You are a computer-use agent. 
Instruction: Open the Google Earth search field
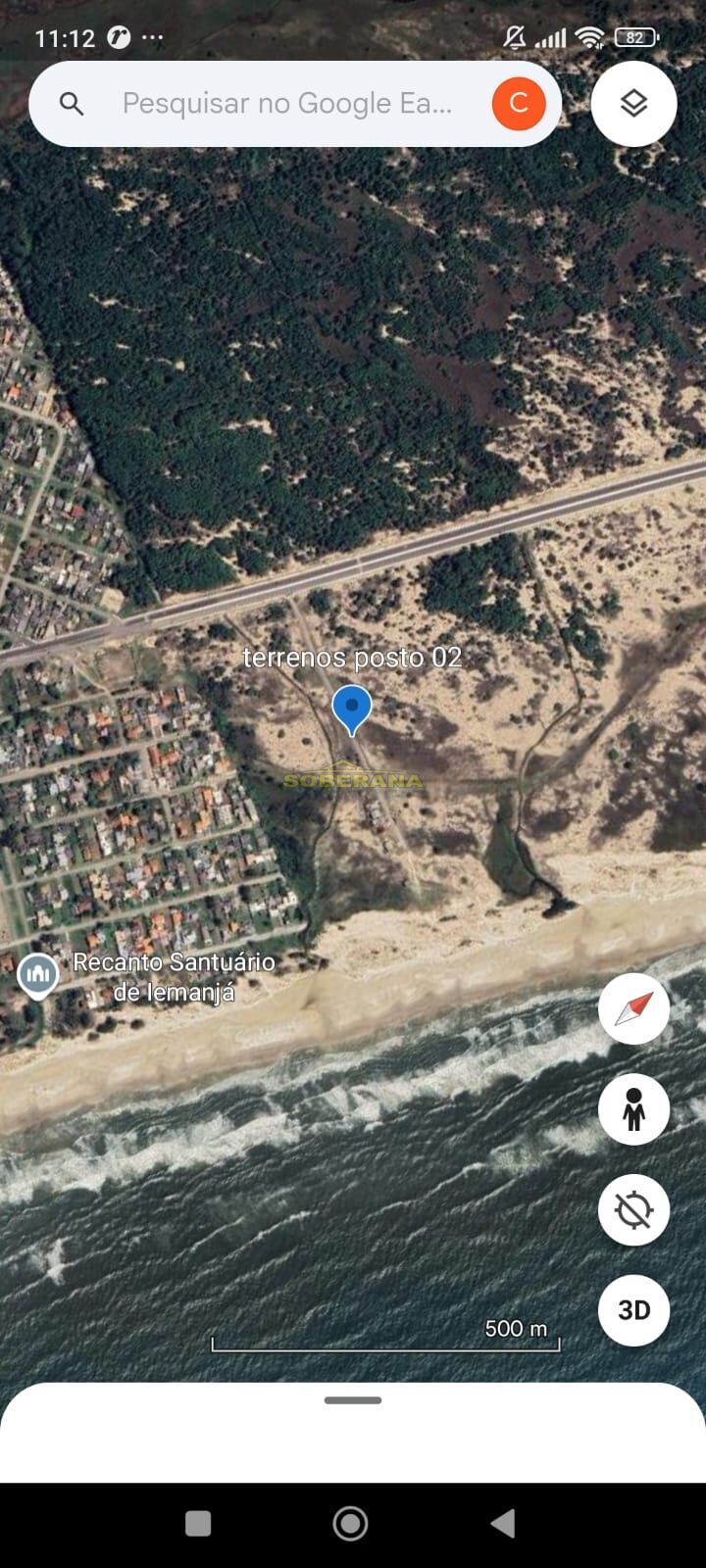tap(284, 104)
